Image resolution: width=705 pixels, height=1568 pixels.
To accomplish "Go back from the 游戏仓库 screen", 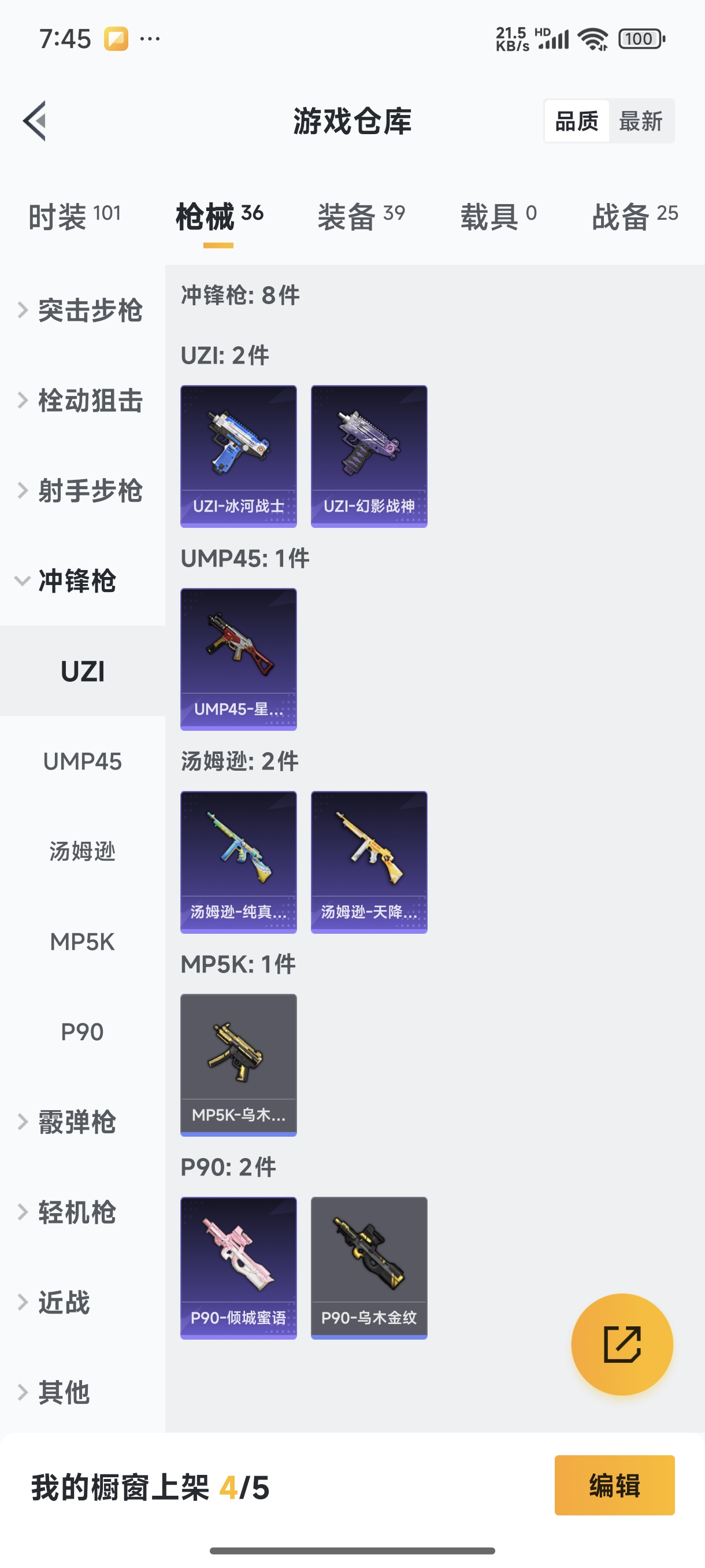I will click(x=35, y=120).
